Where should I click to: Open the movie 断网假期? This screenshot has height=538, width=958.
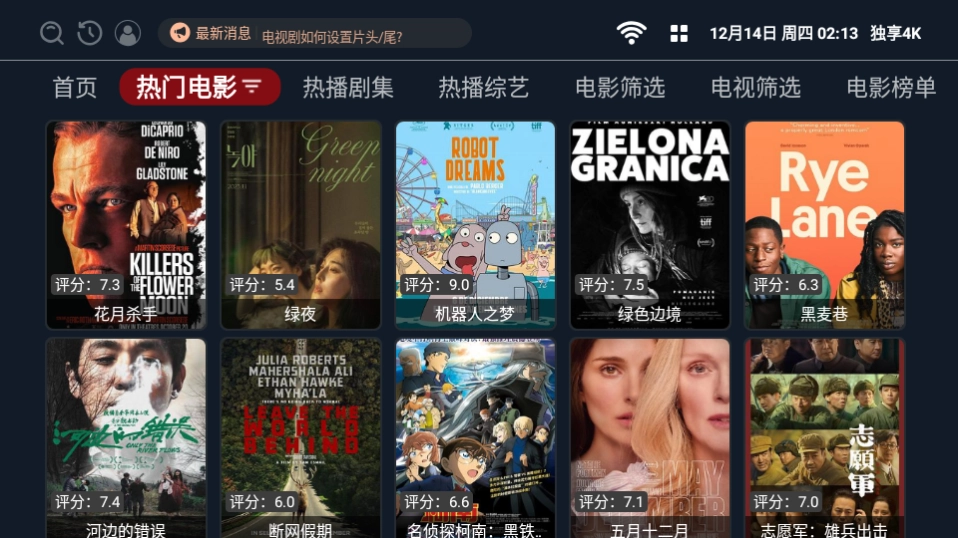pos(300,440)
